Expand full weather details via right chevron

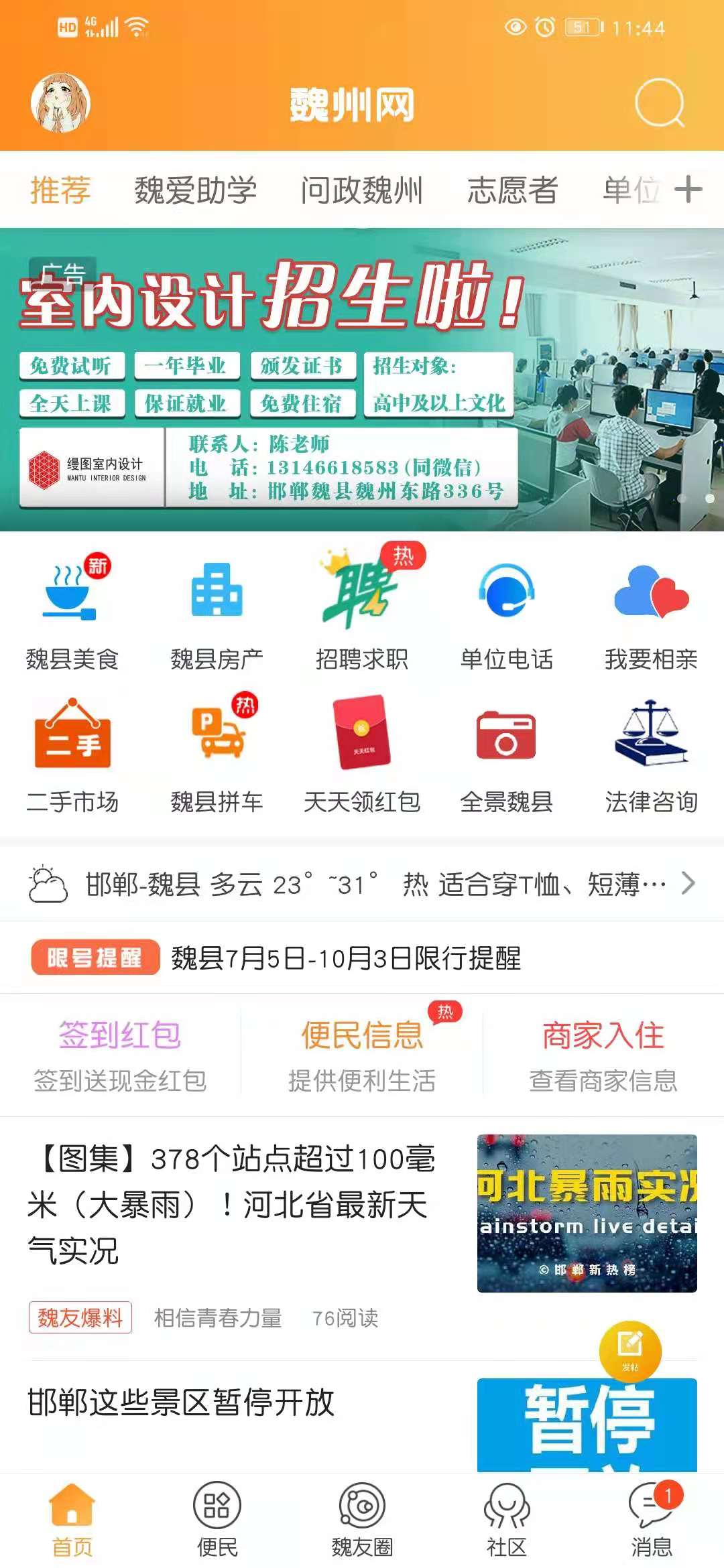687,885
